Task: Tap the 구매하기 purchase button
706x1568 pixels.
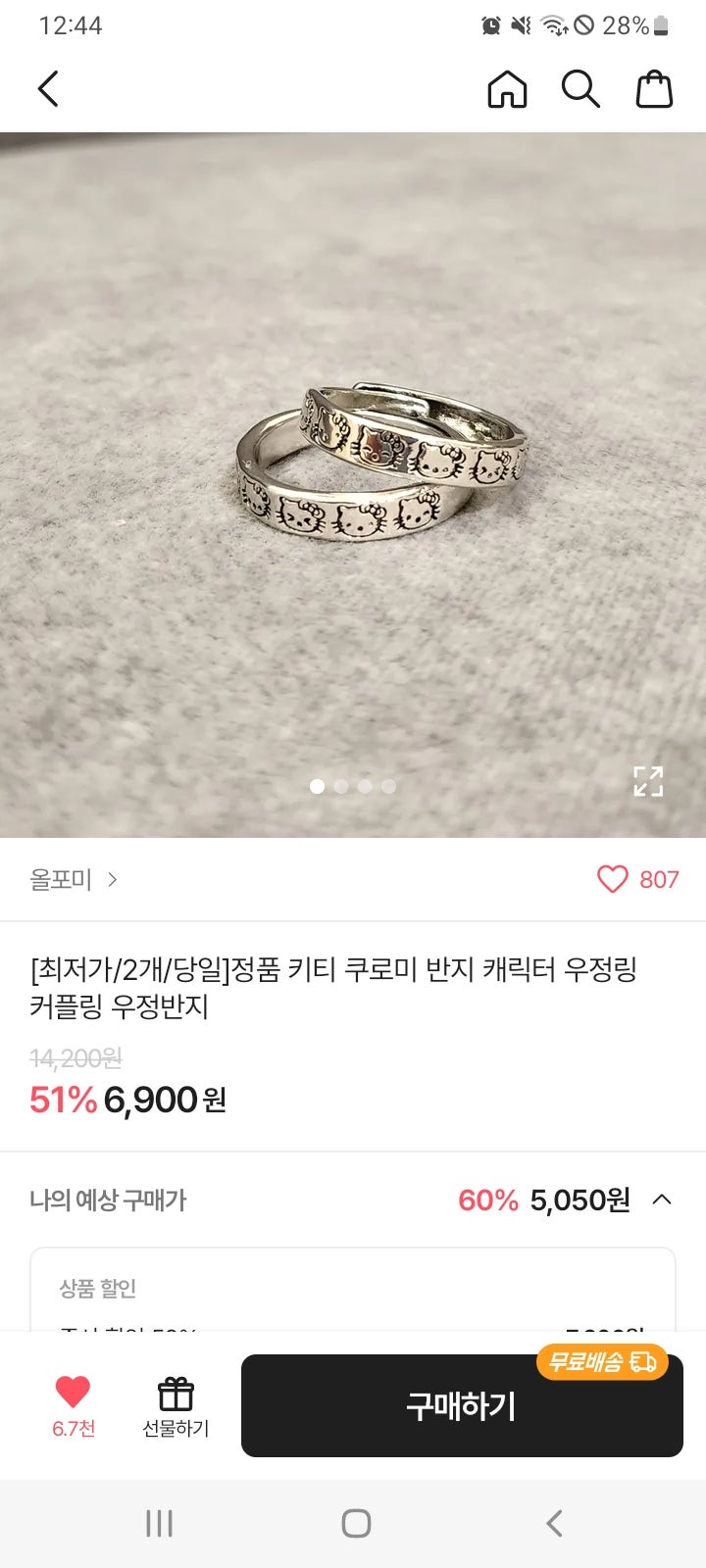Action: (x=462, y=1406)
